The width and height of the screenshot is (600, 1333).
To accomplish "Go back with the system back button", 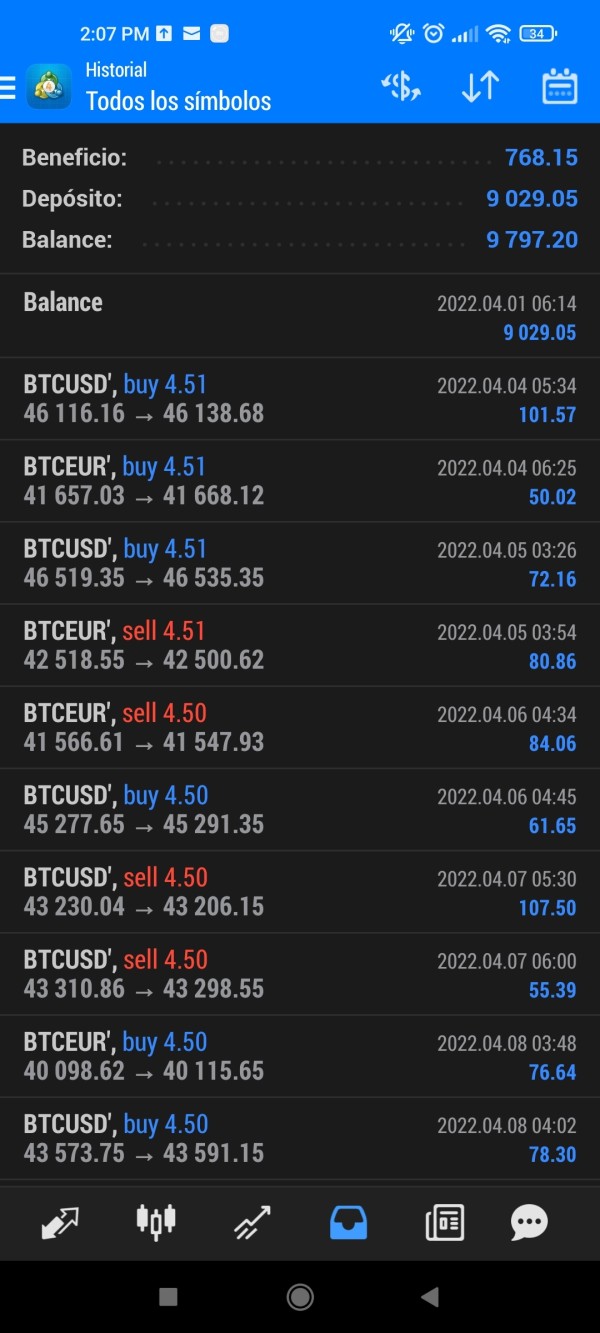I will click(430, 1297).
